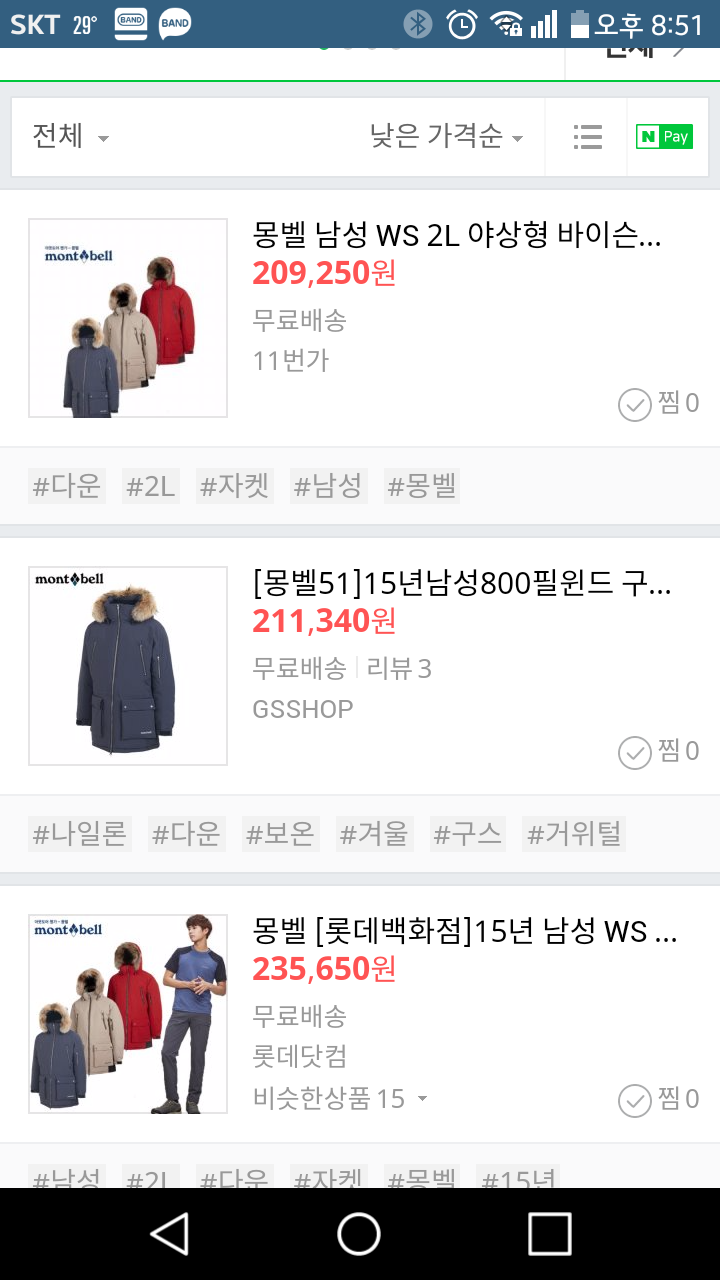
Task: Open the 209,250원 몽벨 남성 WS 2L product
Action: pyautogui.click(x=457, y=237)
